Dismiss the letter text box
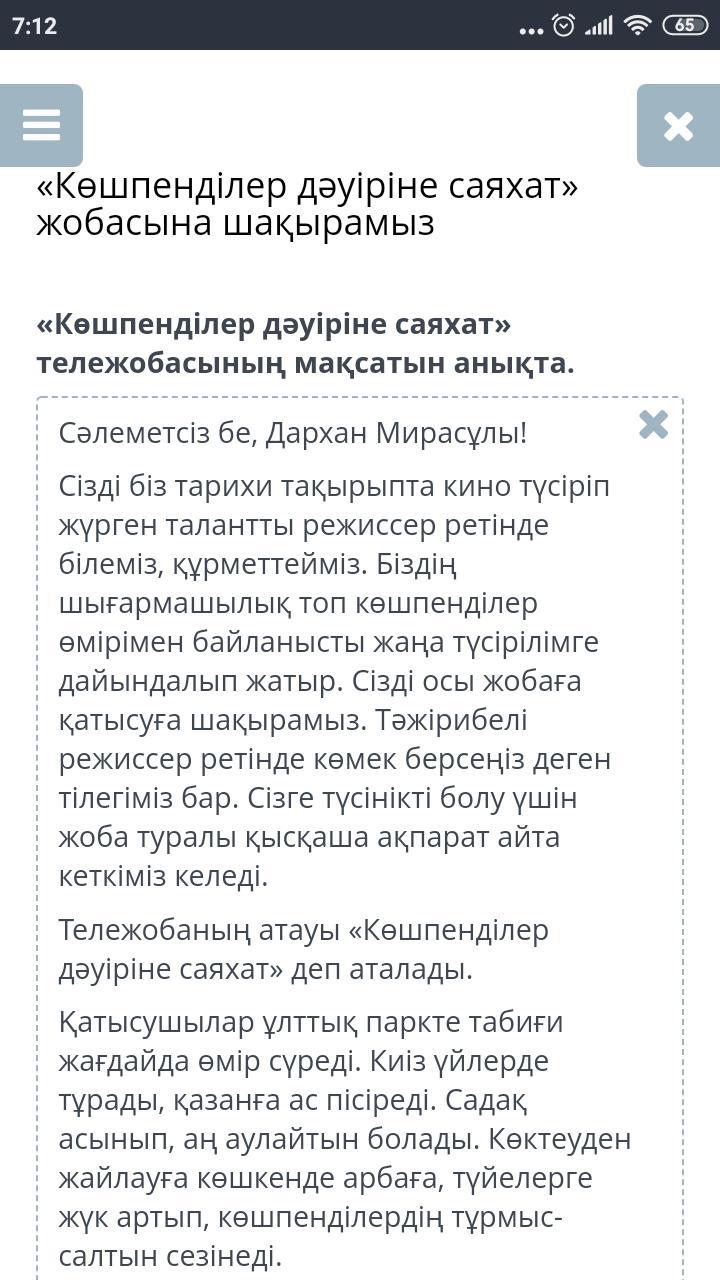This screenshot has height=1280, width=720. [x=653, y=425]
